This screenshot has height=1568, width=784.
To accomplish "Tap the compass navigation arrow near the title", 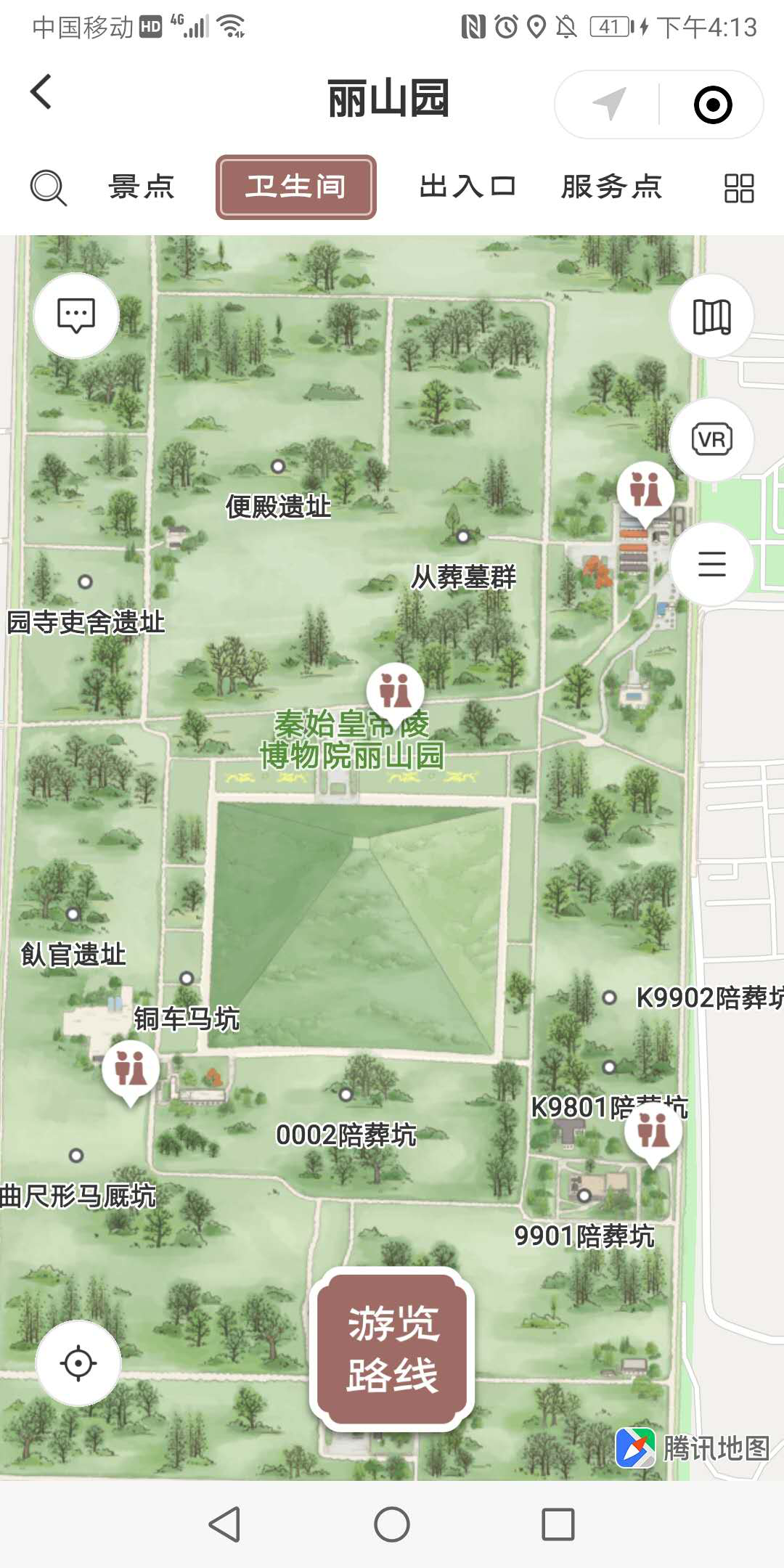I will [x=610, y=102].
